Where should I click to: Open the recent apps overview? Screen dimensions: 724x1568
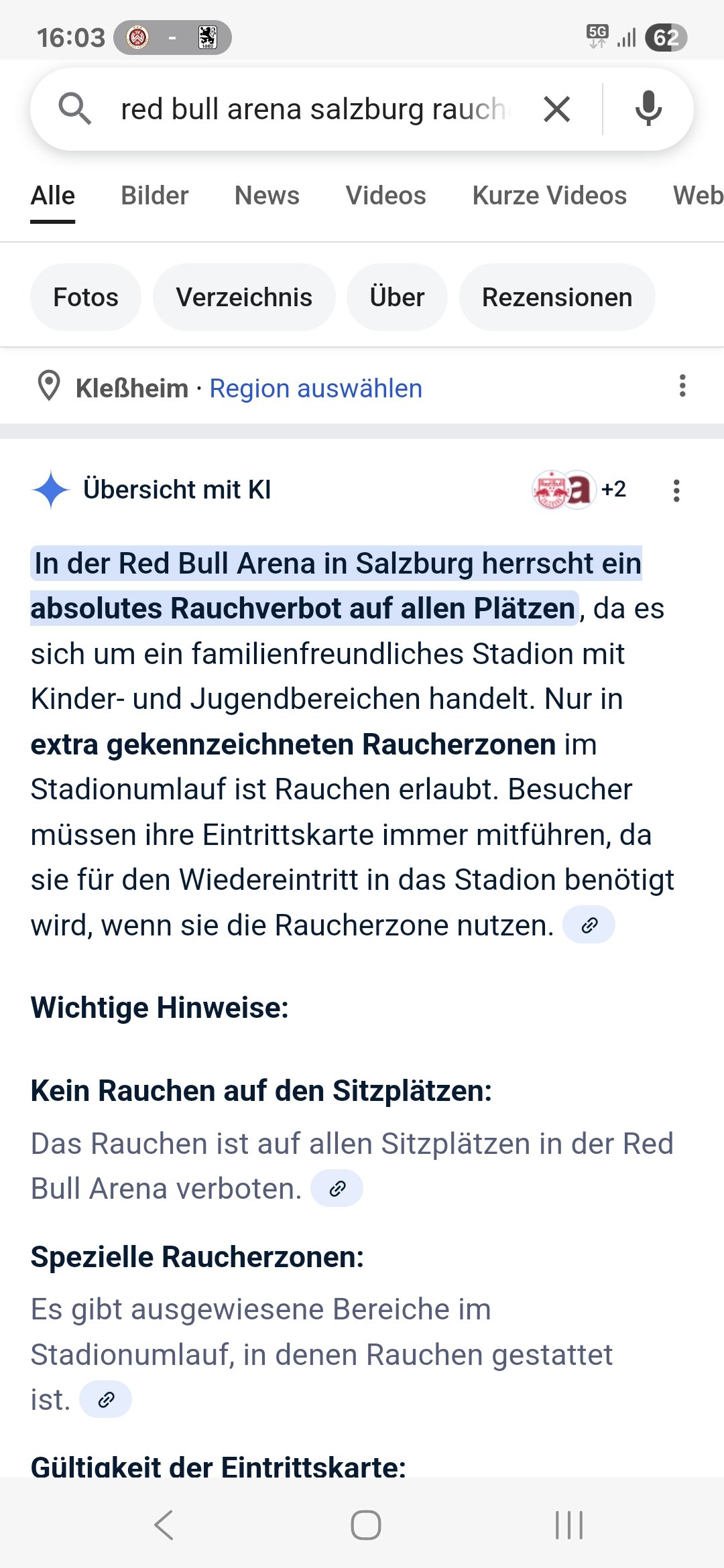(568, 1525)
